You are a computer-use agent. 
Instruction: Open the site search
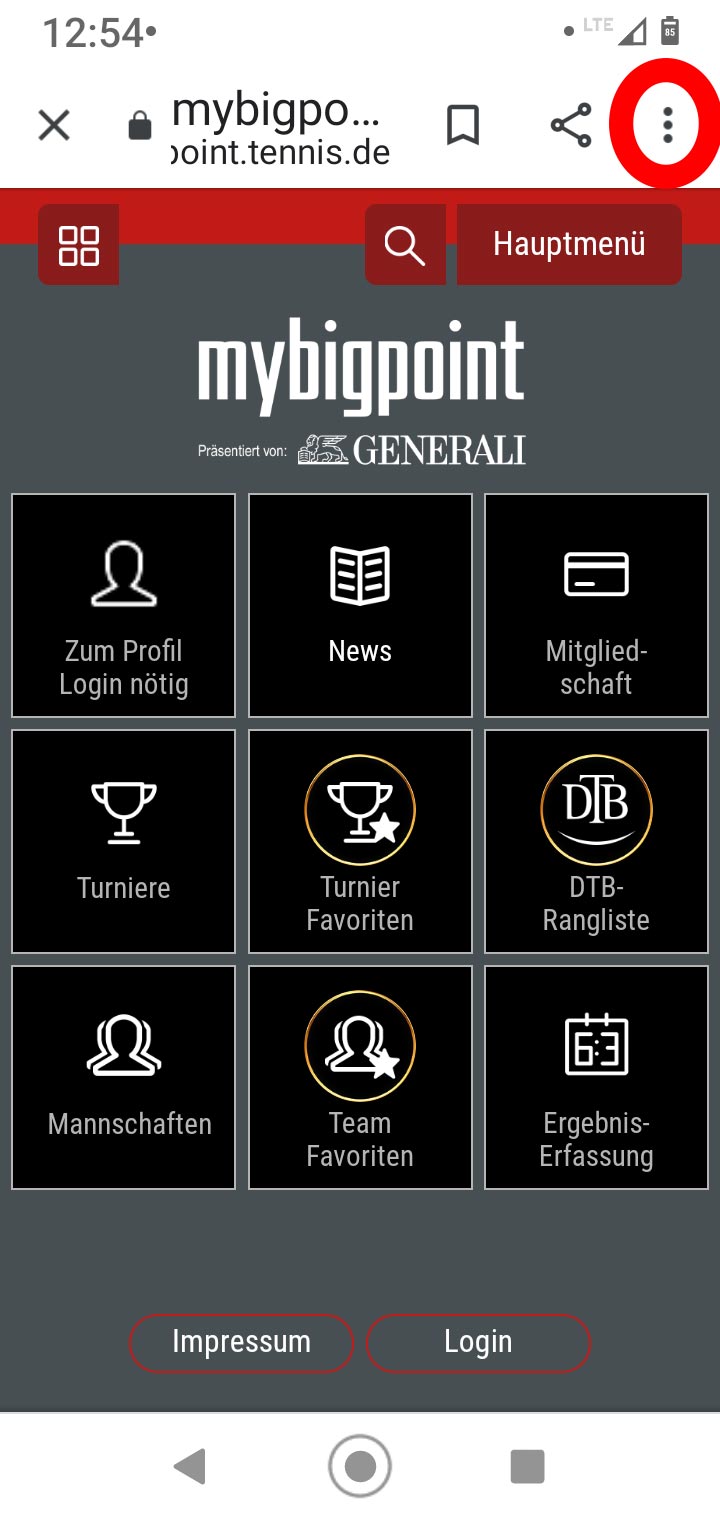tap(405, 245)
